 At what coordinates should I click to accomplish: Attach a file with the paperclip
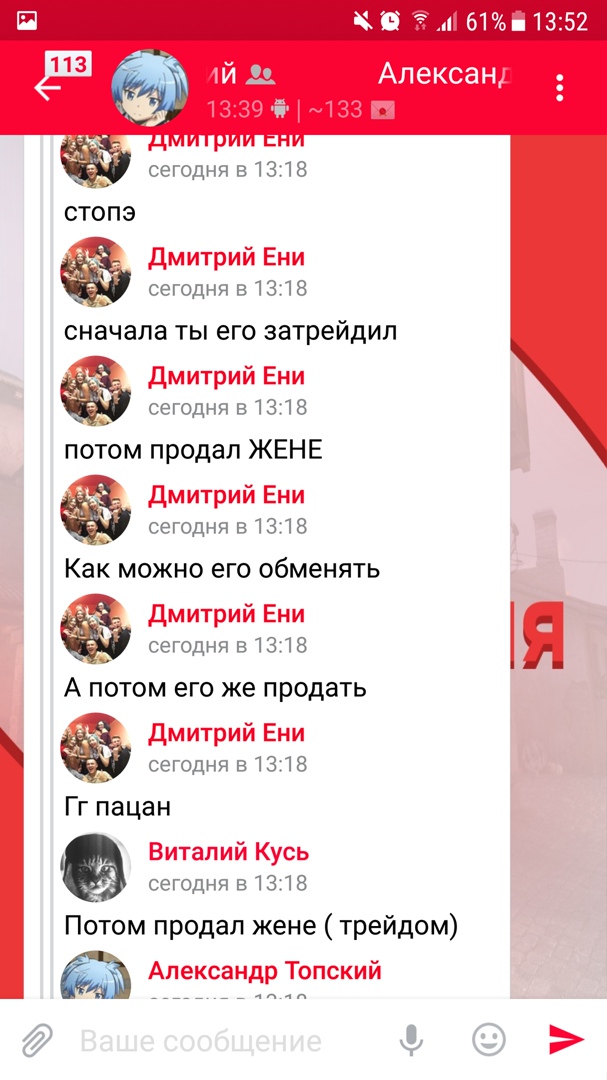coord(37,1041)
